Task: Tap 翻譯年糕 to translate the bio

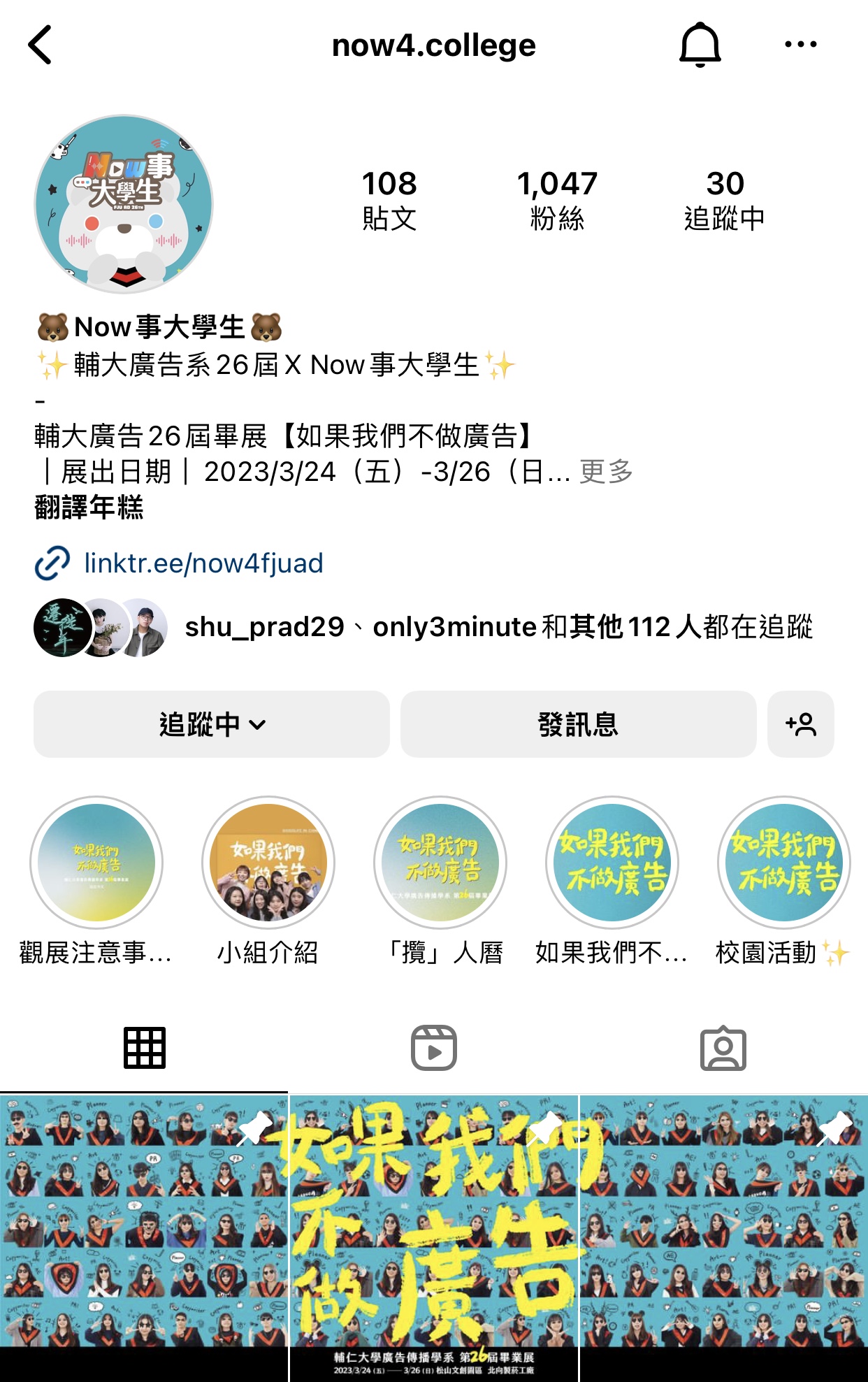Action: click(x=89, y=508)
